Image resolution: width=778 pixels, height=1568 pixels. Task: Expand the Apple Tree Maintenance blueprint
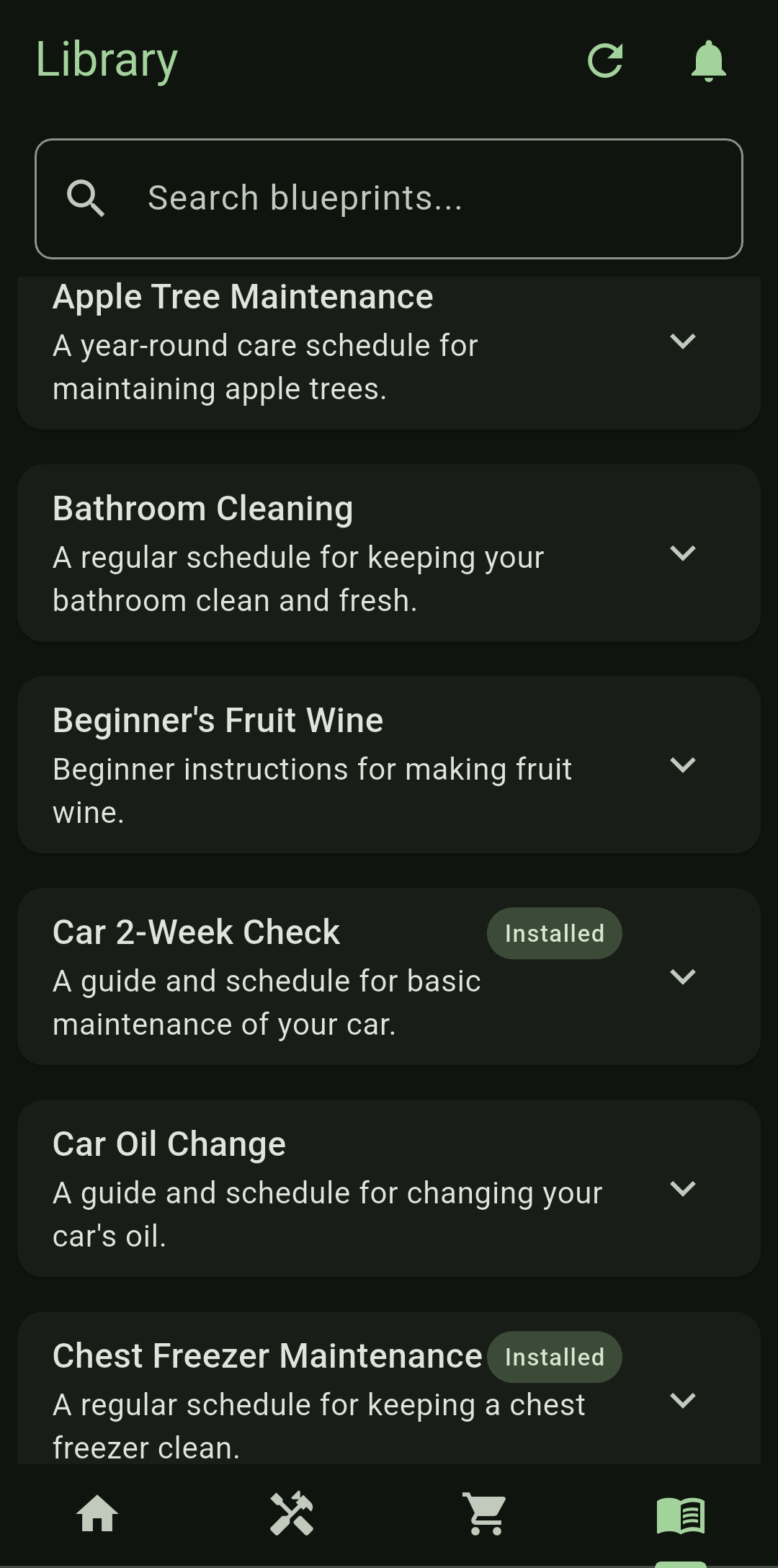coord(682,342)
